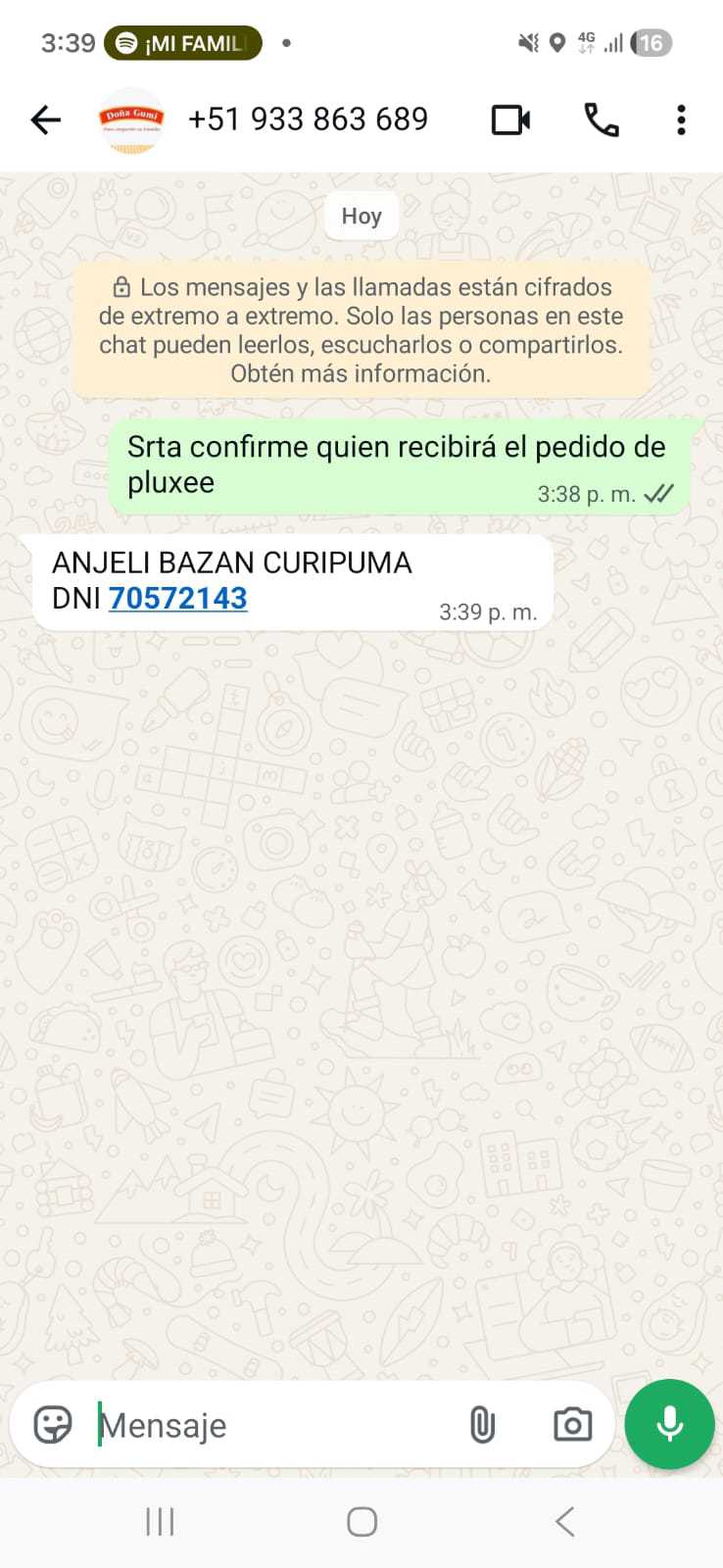Open the linked number 70572143
The image size is (723, 1568).
(177, 598)
